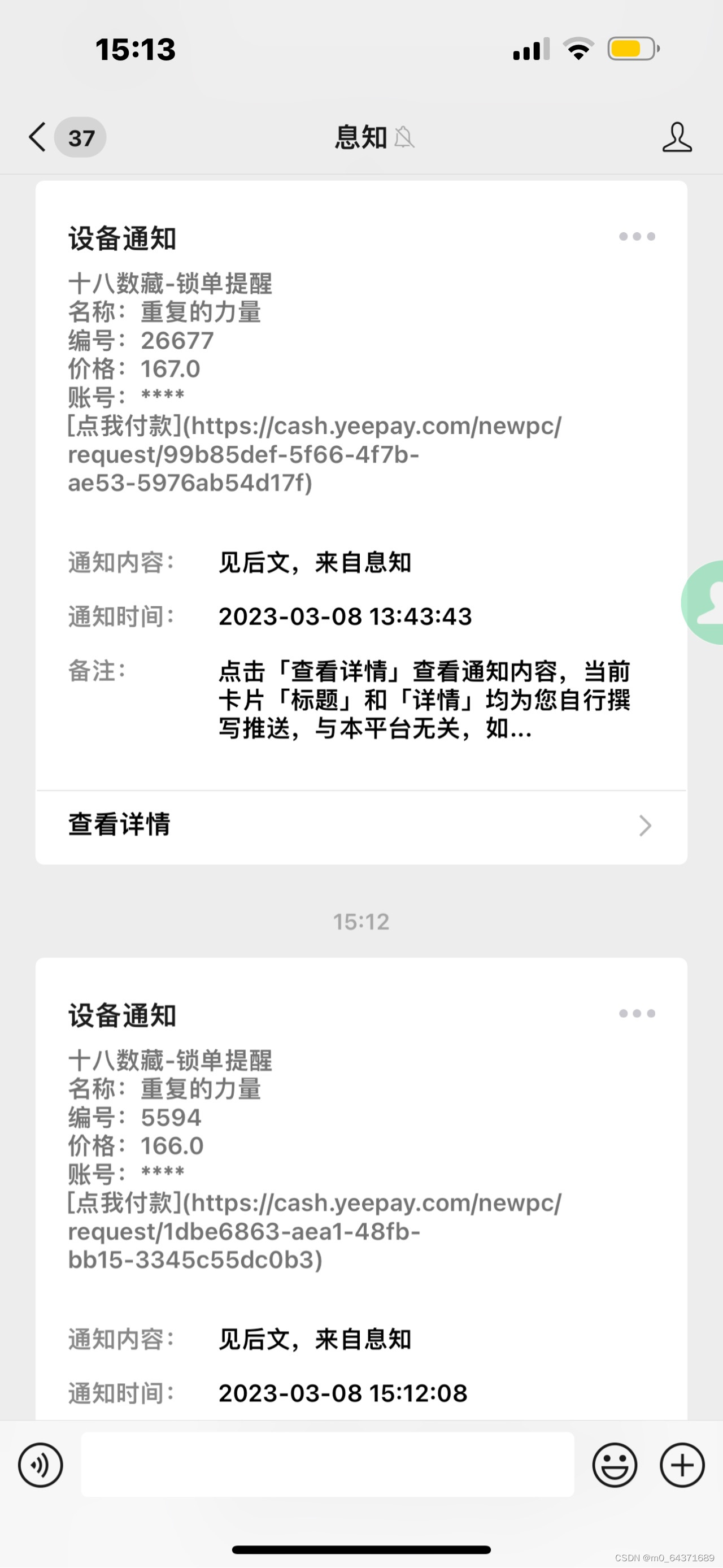Open the contact profile icon top right

pyautogui.click(x=677, y=137)
